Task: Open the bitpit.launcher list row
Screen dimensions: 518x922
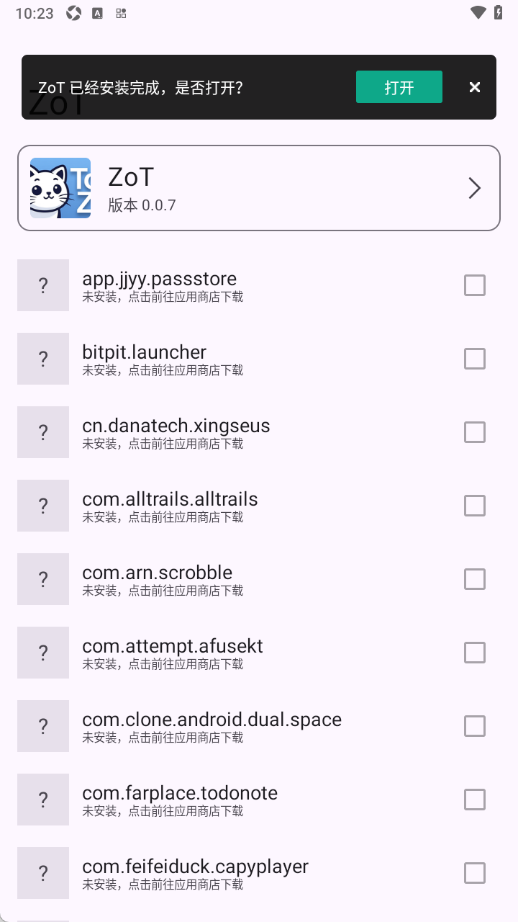Action: [x=259, y=359]
